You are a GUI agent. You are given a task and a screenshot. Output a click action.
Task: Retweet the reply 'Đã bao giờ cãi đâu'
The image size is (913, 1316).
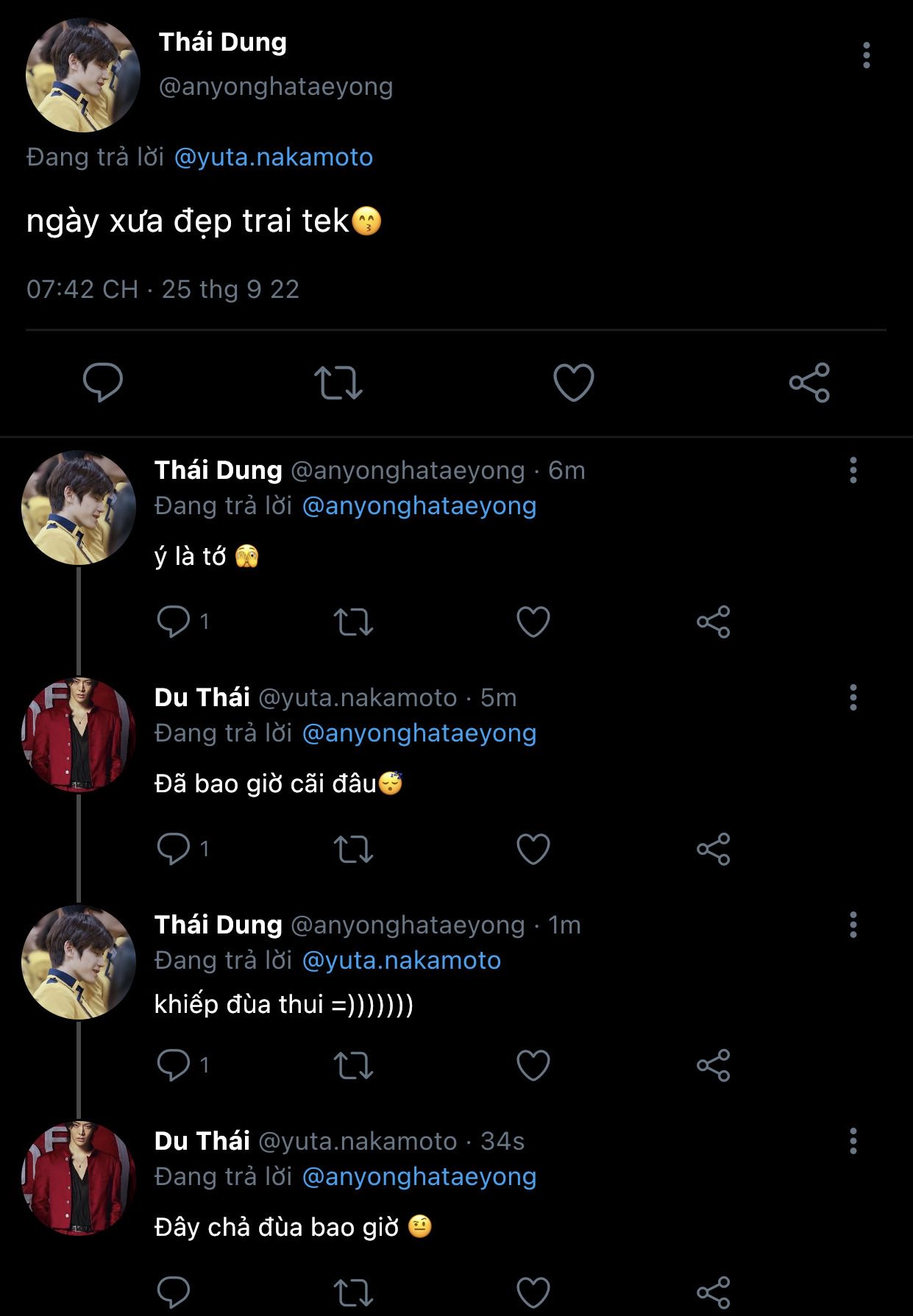[353, 850]
